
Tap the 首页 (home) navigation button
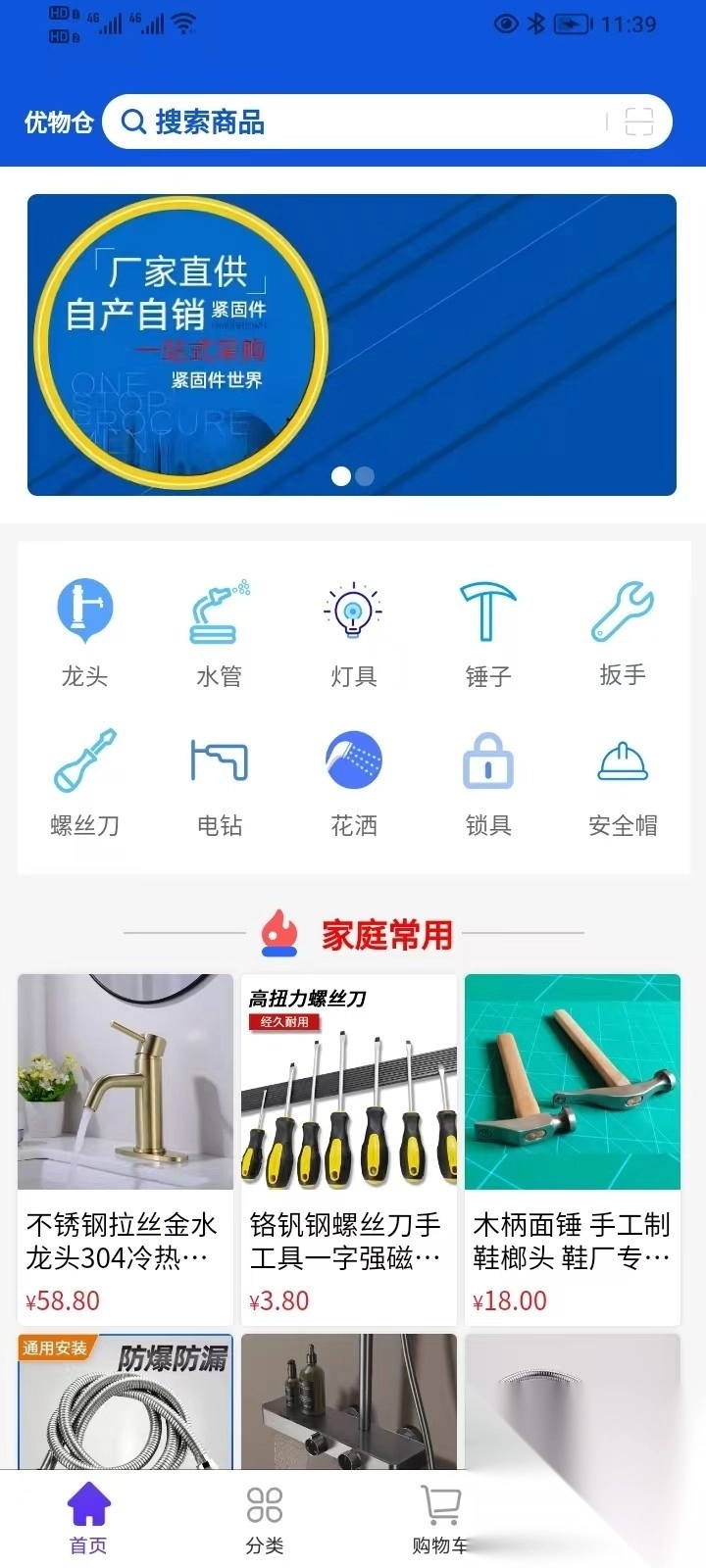[87, 1514]
